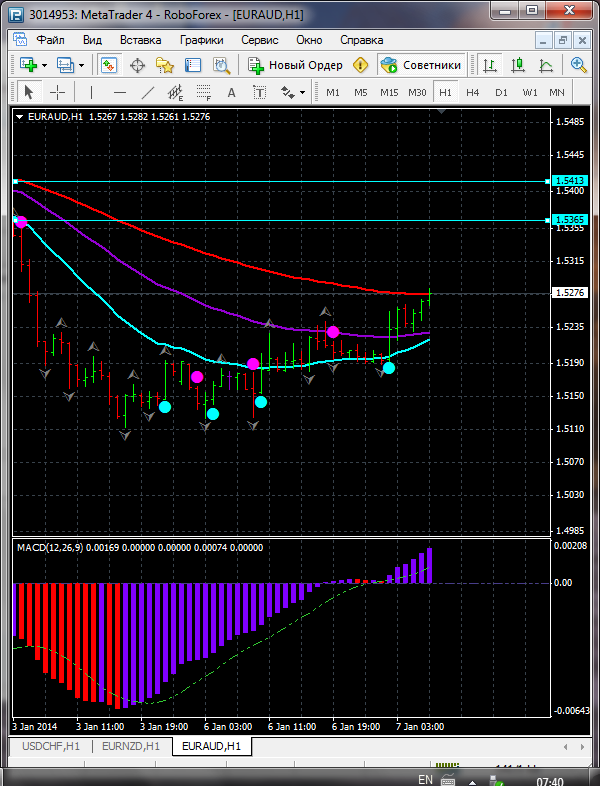The width and height of the screenshot is (600, 786).
Task: Open the Графики menu
Action: [x=202, y=40]
